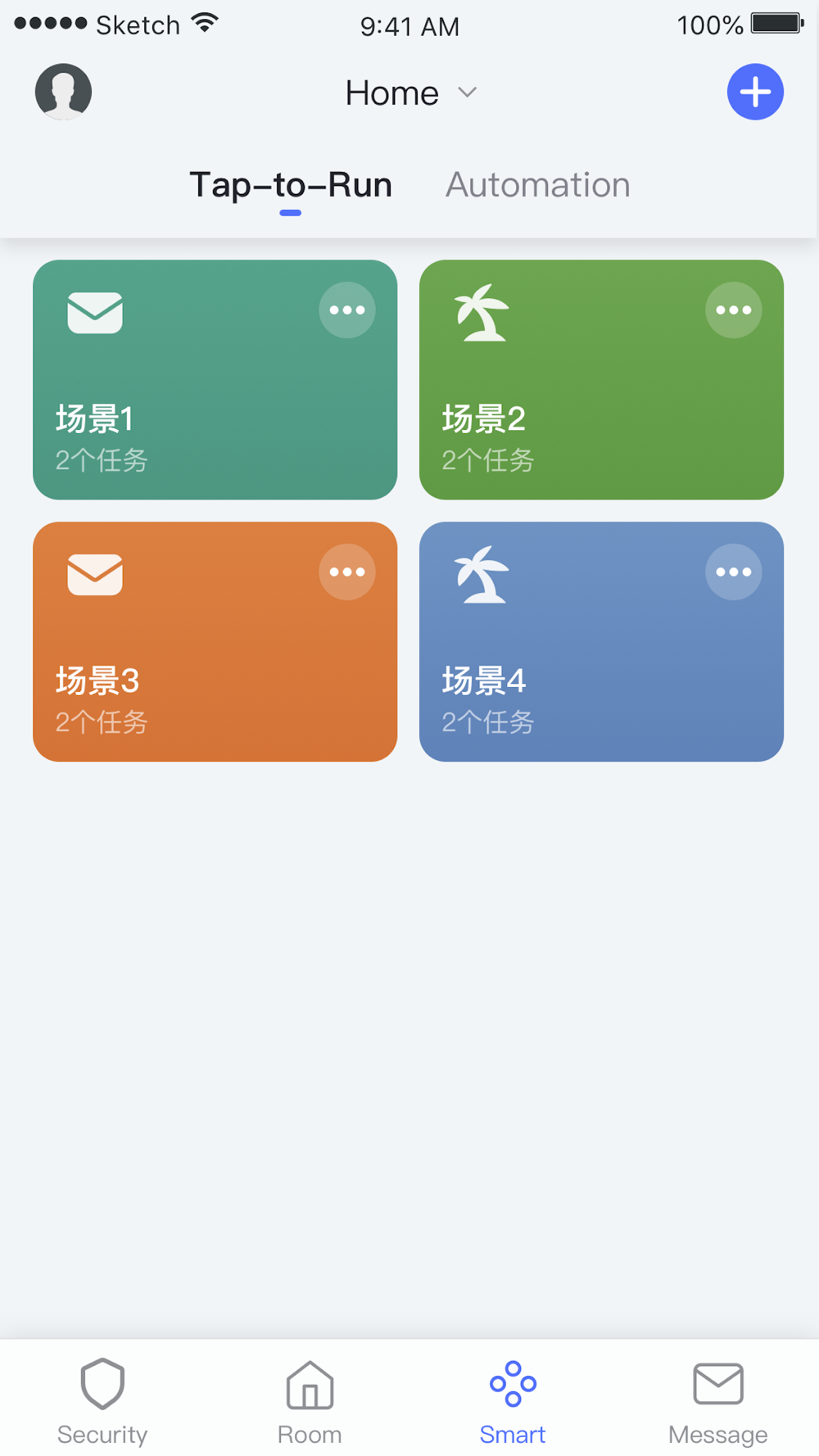
Task: Open the Message tab
Action: pyautogui.click(x=718, y=1402)
